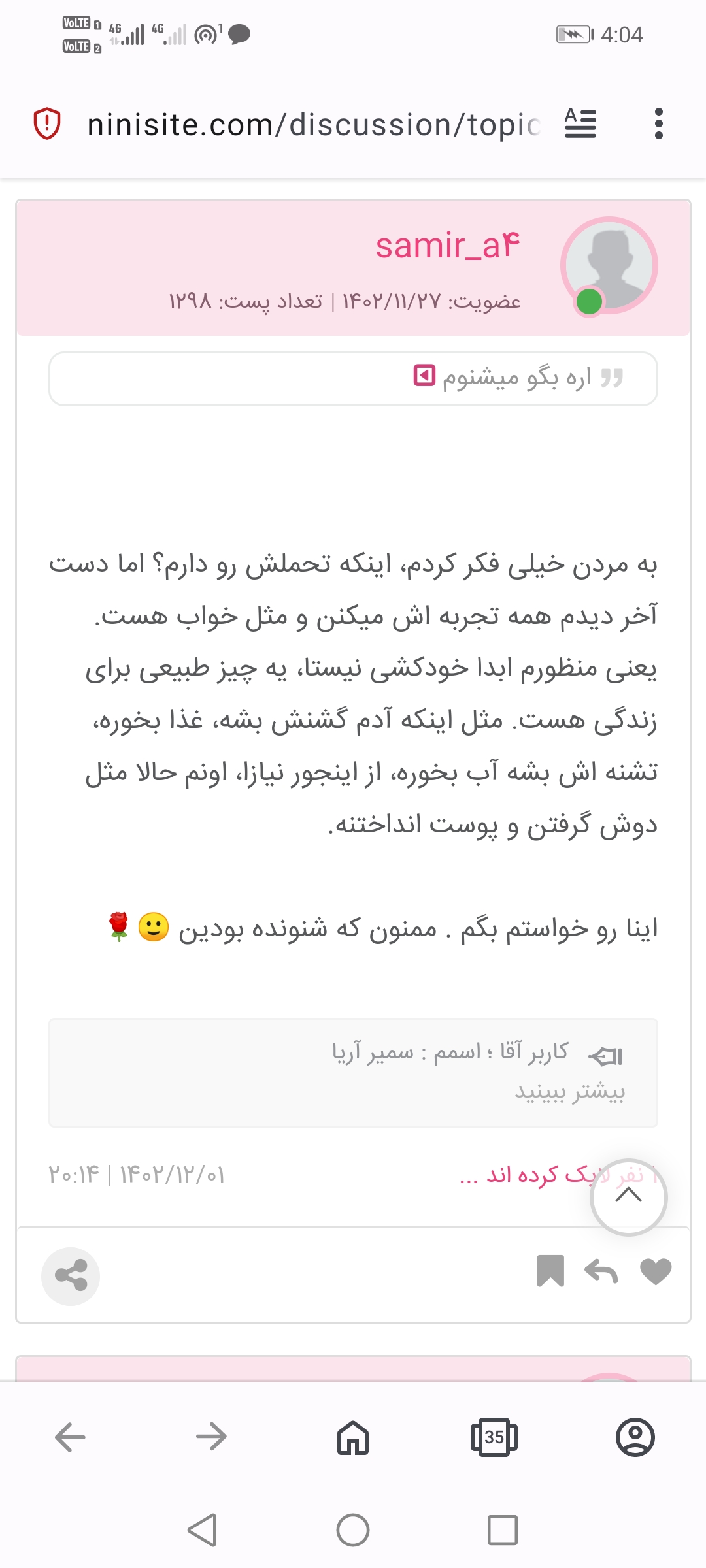
Task: Open the site security shield info
Action: (x=47, y=123)
